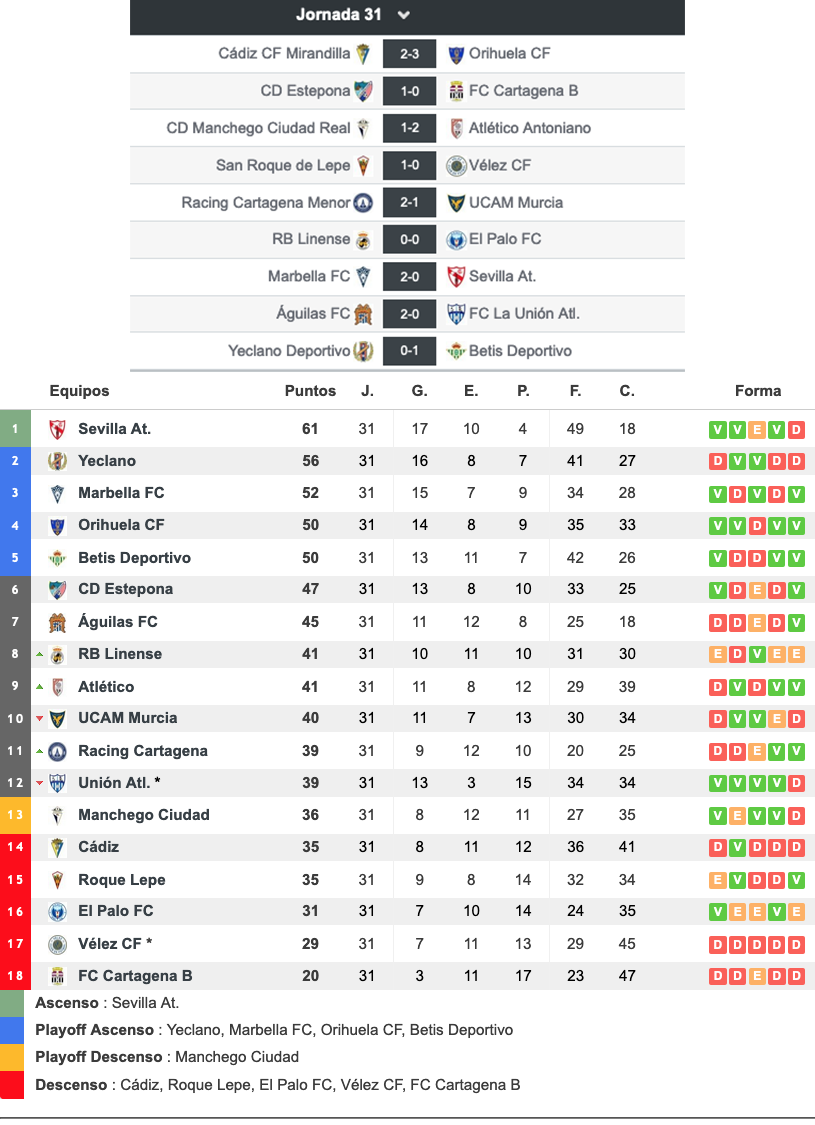Select the Manchego Ciudad row in the standings
This screenshot has width=815, height=1125.
tap(143, 815)
